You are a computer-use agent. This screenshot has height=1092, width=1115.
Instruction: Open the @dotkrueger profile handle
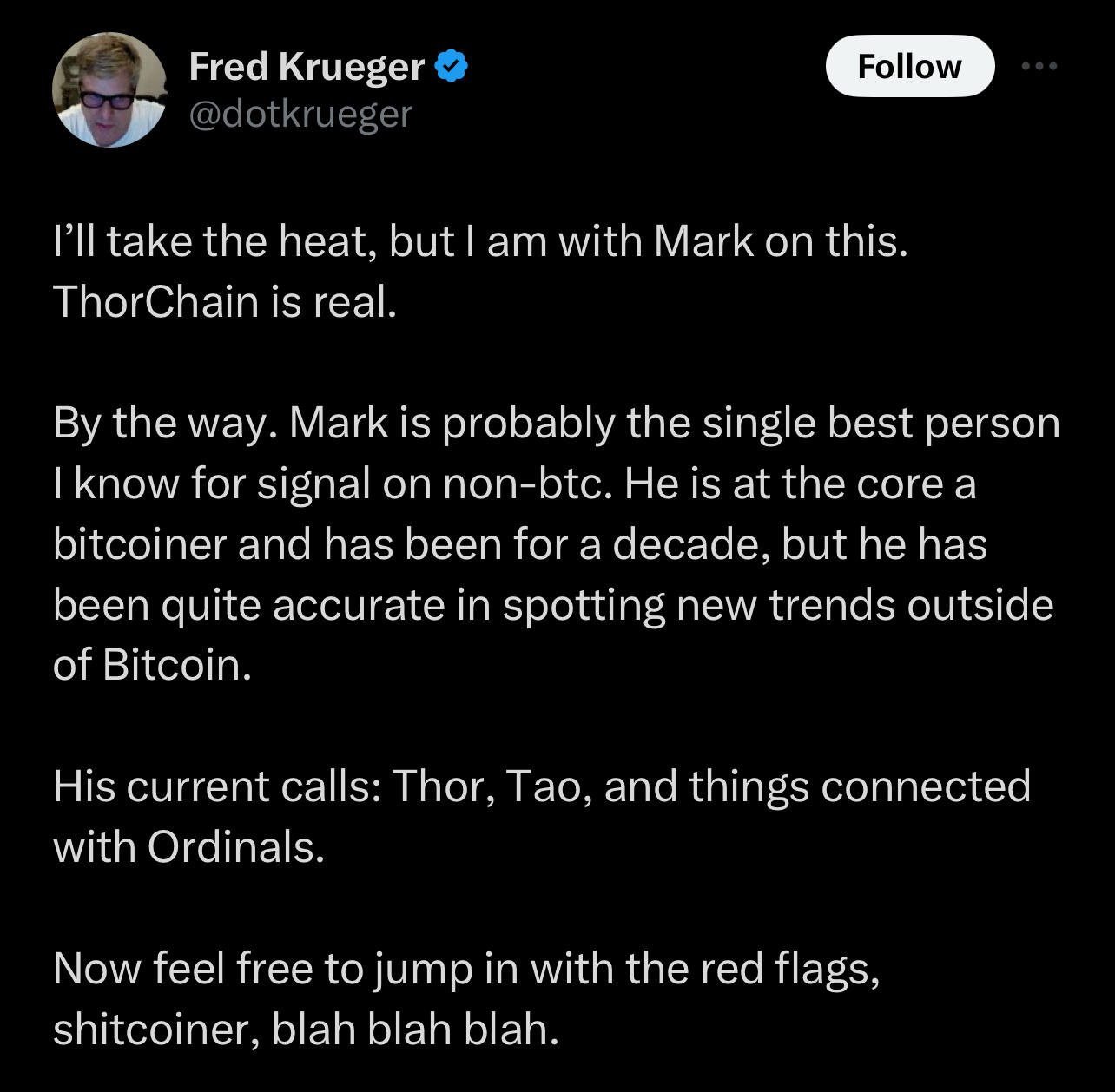click(300, 113)
